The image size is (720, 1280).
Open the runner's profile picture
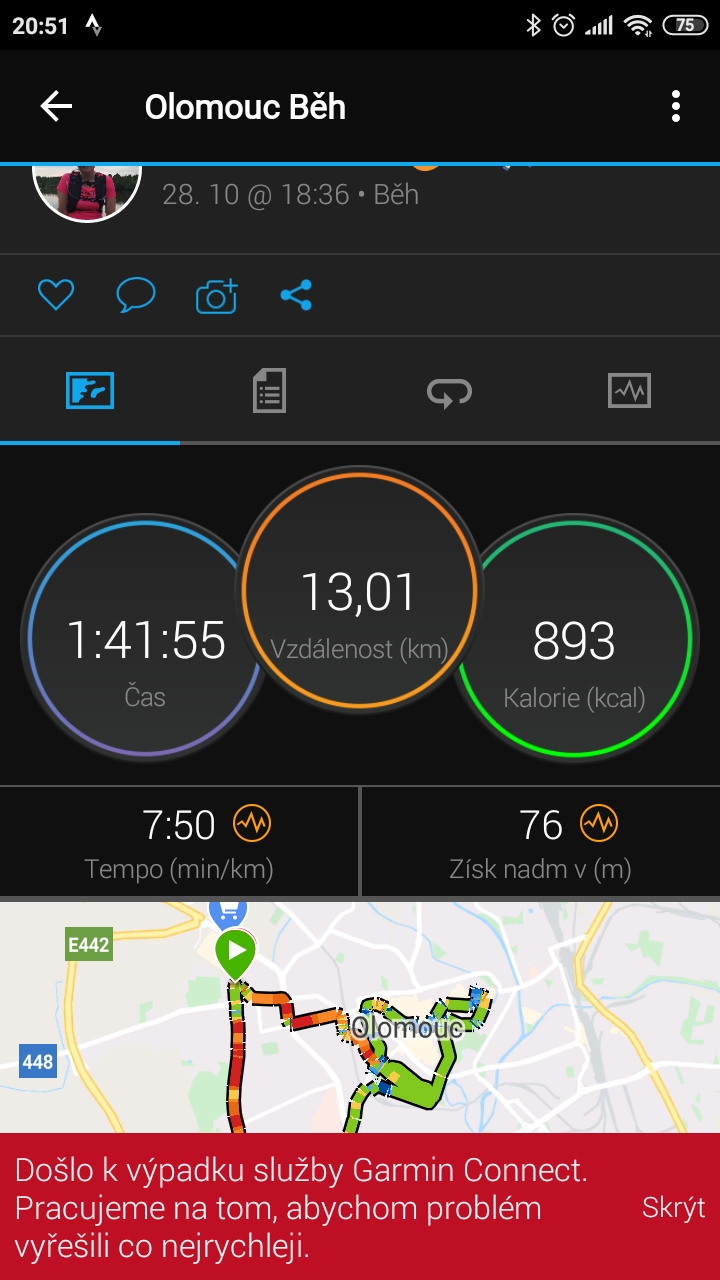[87, 192]
